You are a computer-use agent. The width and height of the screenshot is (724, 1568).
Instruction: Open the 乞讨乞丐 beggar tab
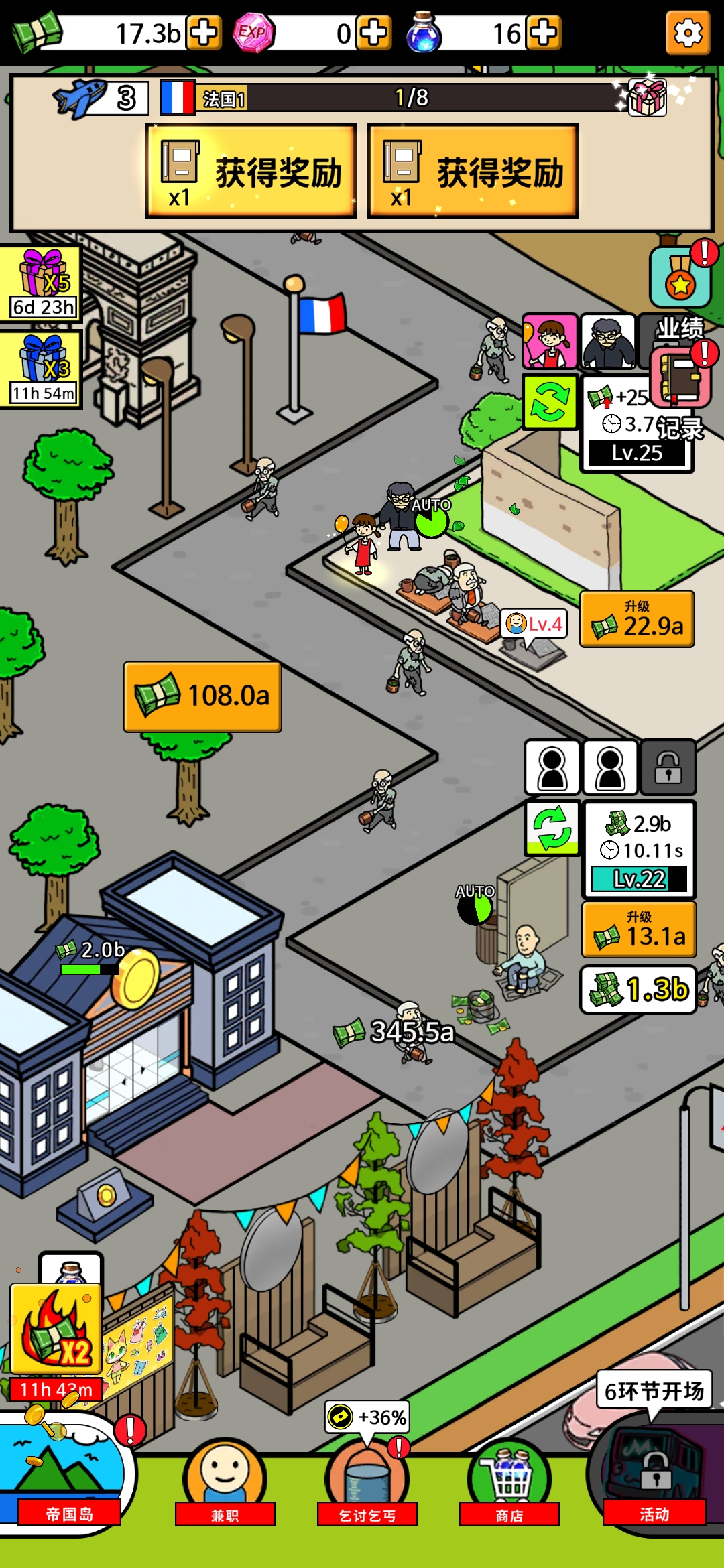click(367, 1484)
